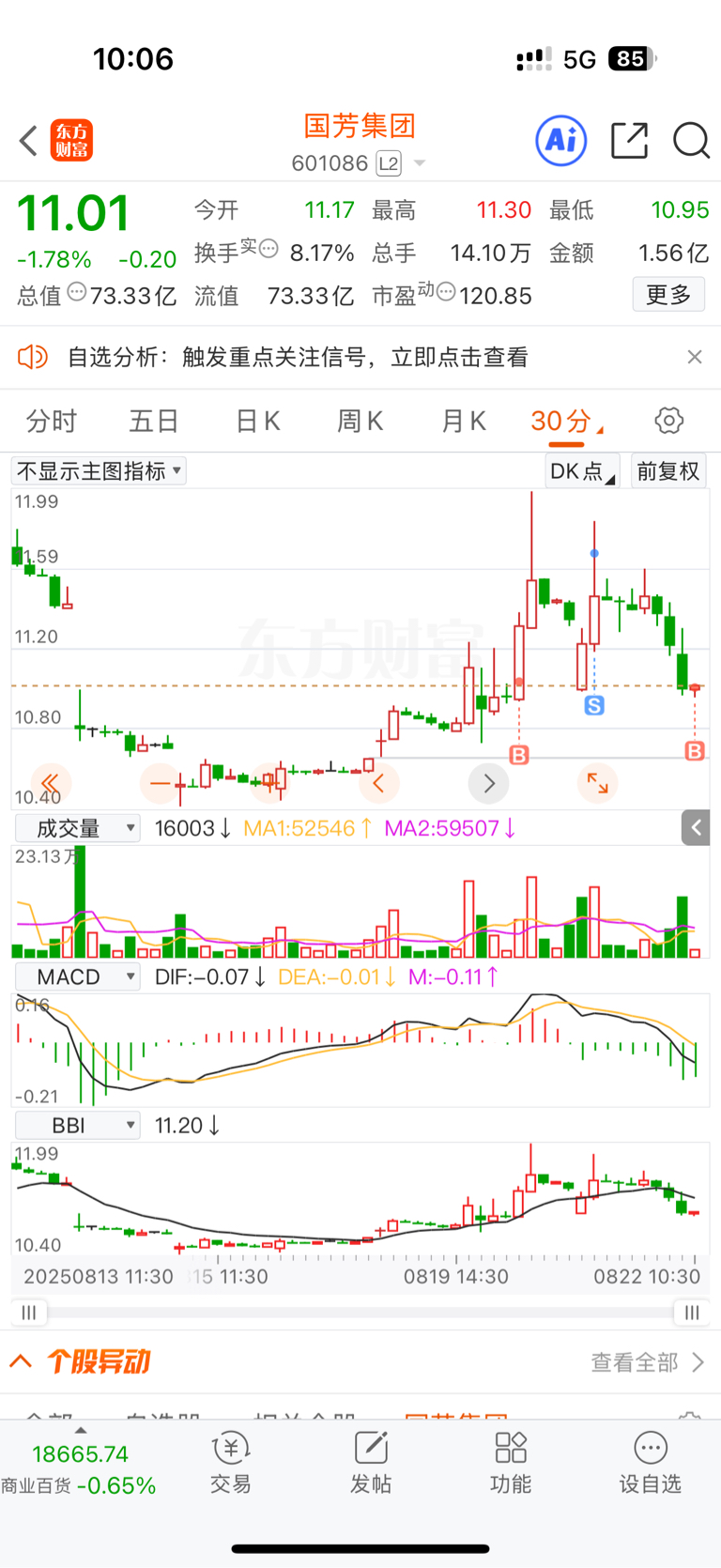The height and width of the screenshot is (1568, 721).
Task: Expand the chart to fullscreen
Action: coord(597,782)
